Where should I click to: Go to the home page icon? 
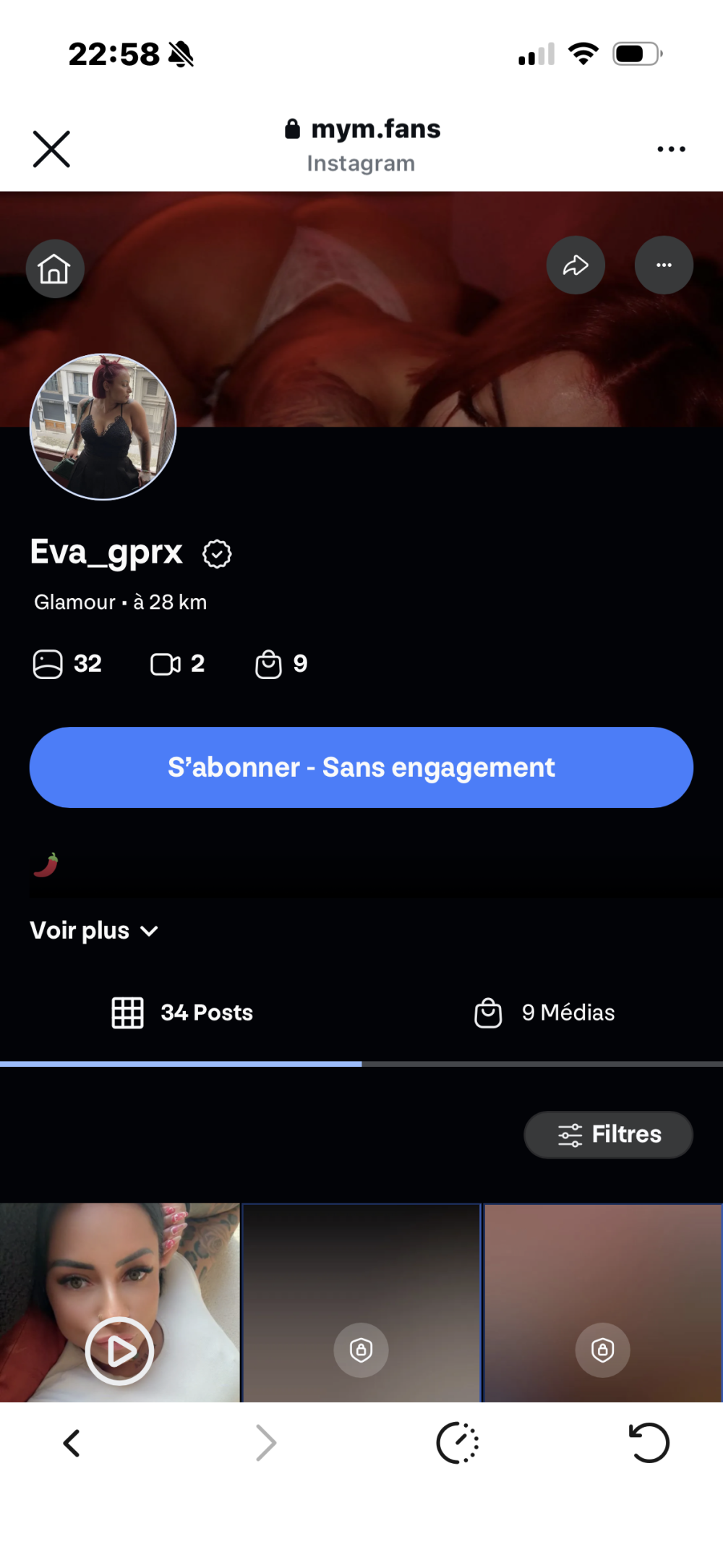(55, 269)
